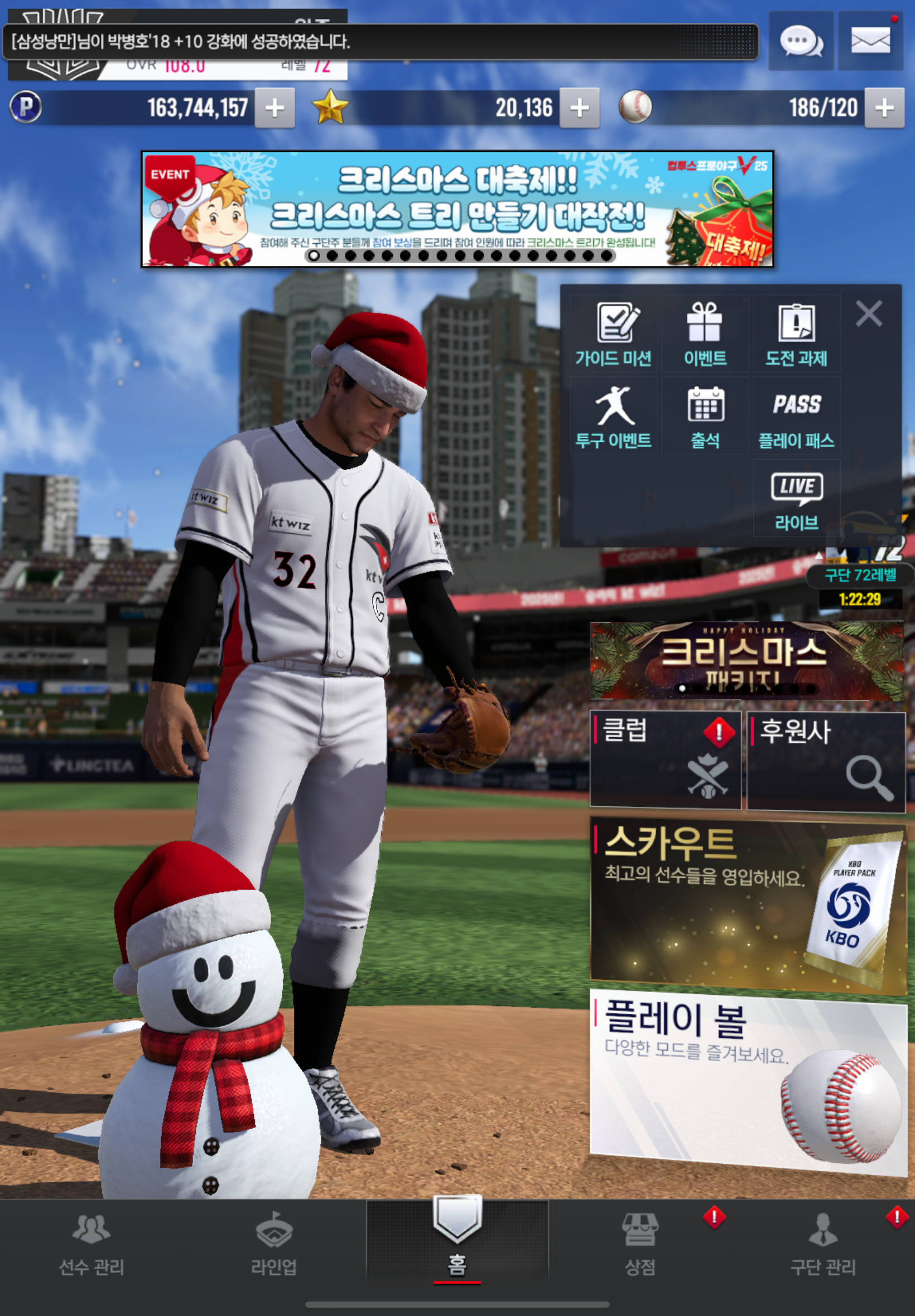Open the 출석 attendance calendar

705,417
